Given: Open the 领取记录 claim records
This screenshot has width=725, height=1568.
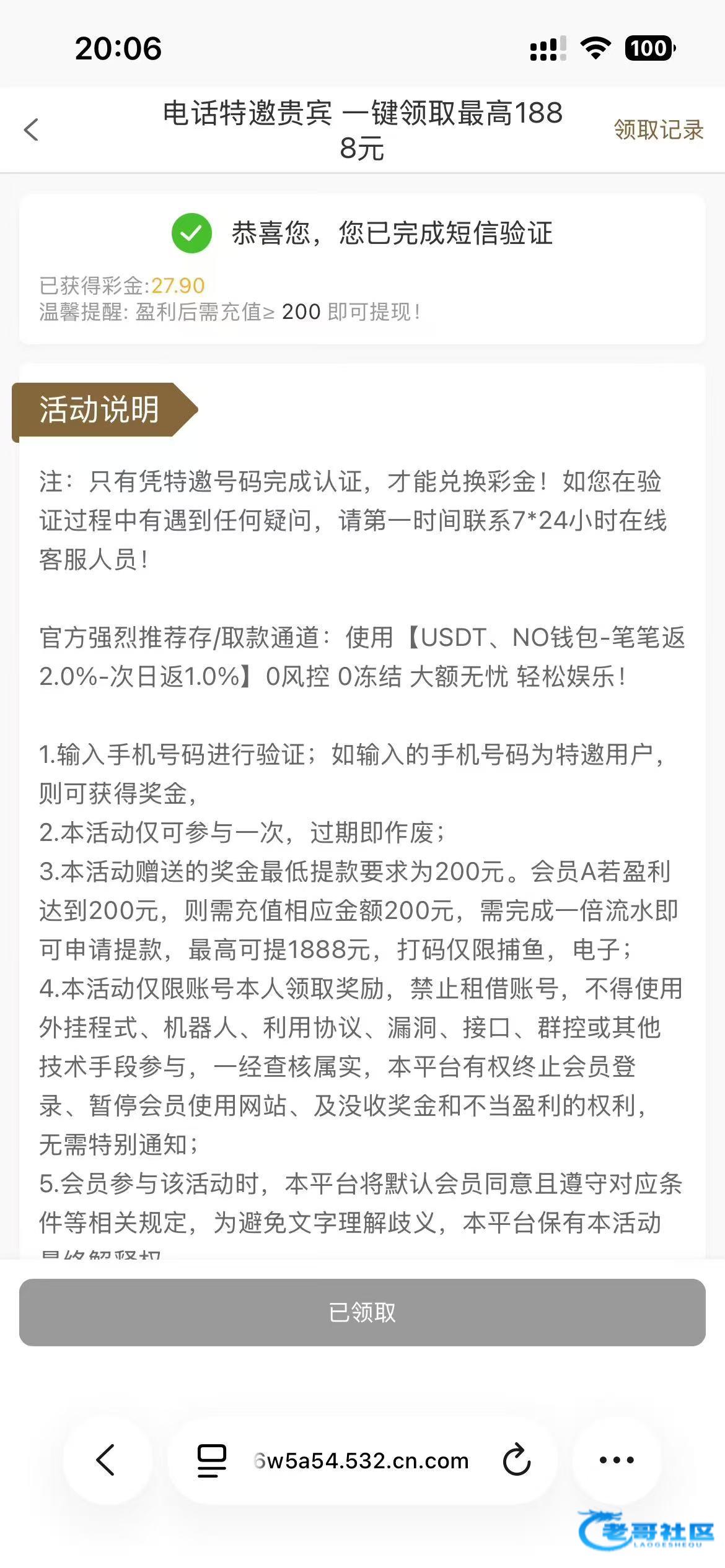Looking at the screenshot, I should click(658, 130).
